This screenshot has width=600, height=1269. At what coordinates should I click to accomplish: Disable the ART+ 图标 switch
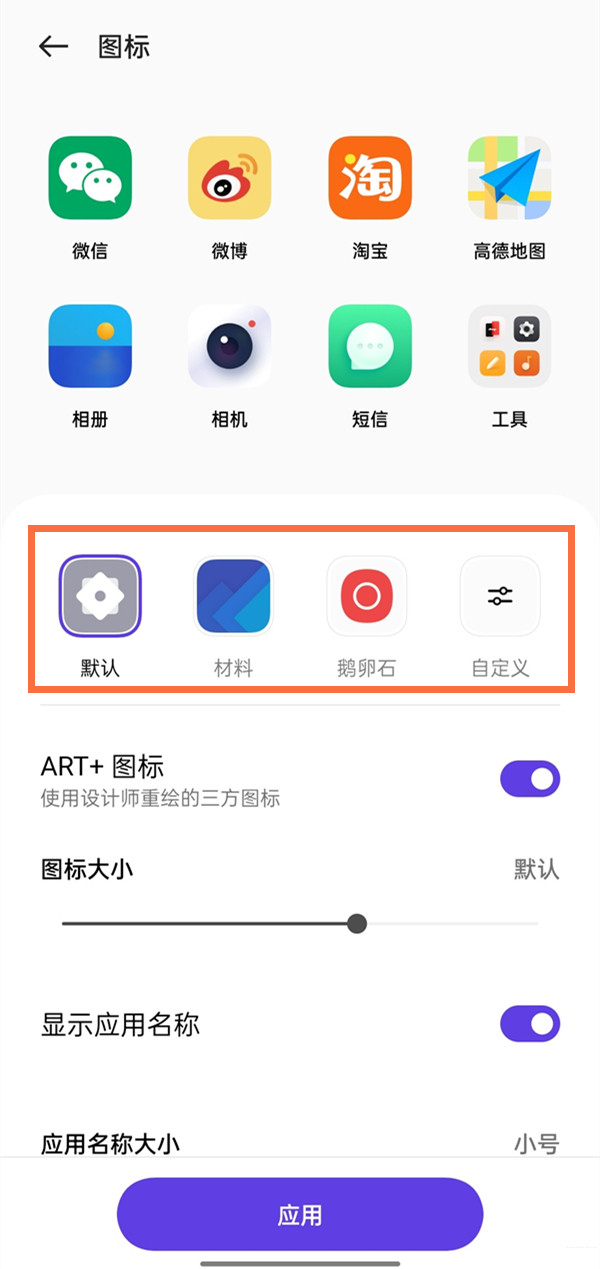click(530, 780)
